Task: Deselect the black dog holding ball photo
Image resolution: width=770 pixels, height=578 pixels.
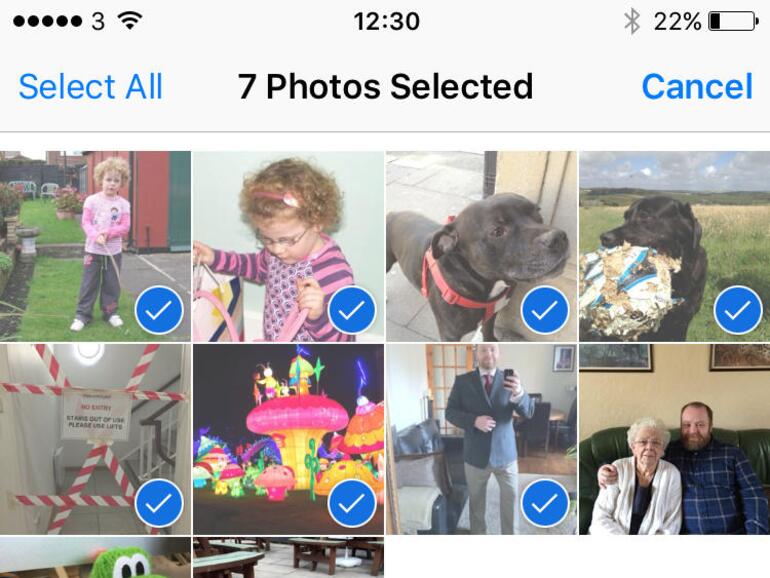Action: pyautogui.click(x=674, y=246)
